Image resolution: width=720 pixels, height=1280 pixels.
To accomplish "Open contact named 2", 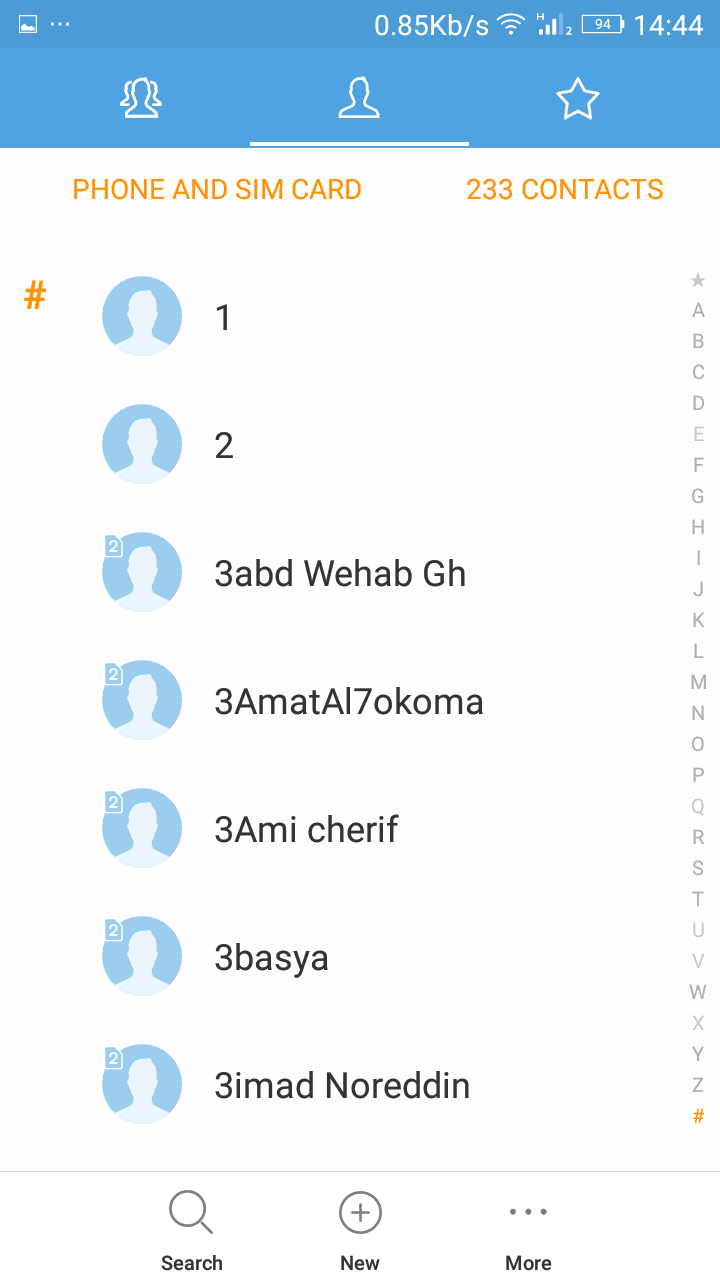I will coord(224,446).
